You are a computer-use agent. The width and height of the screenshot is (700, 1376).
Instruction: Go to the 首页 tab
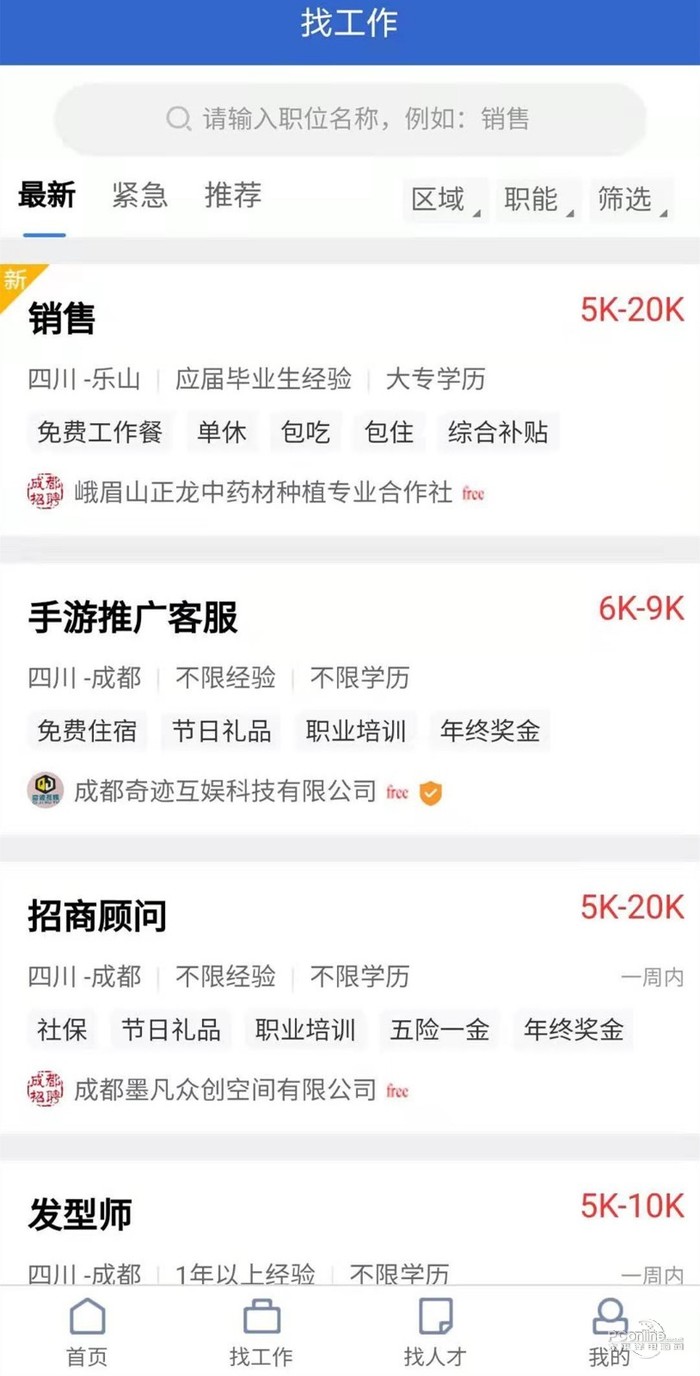87,1332
